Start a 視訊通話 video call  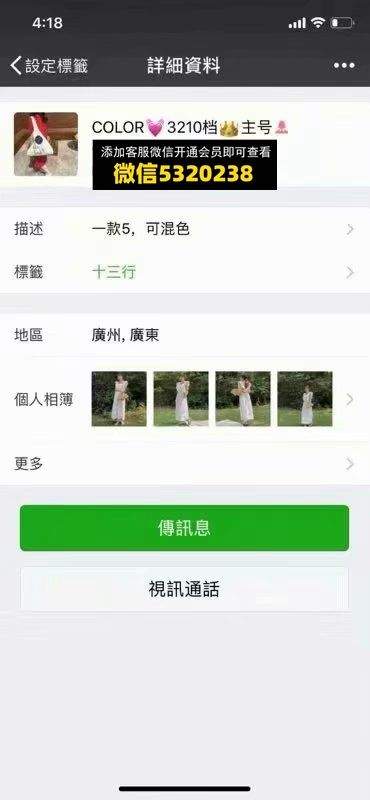coord(185,589)
